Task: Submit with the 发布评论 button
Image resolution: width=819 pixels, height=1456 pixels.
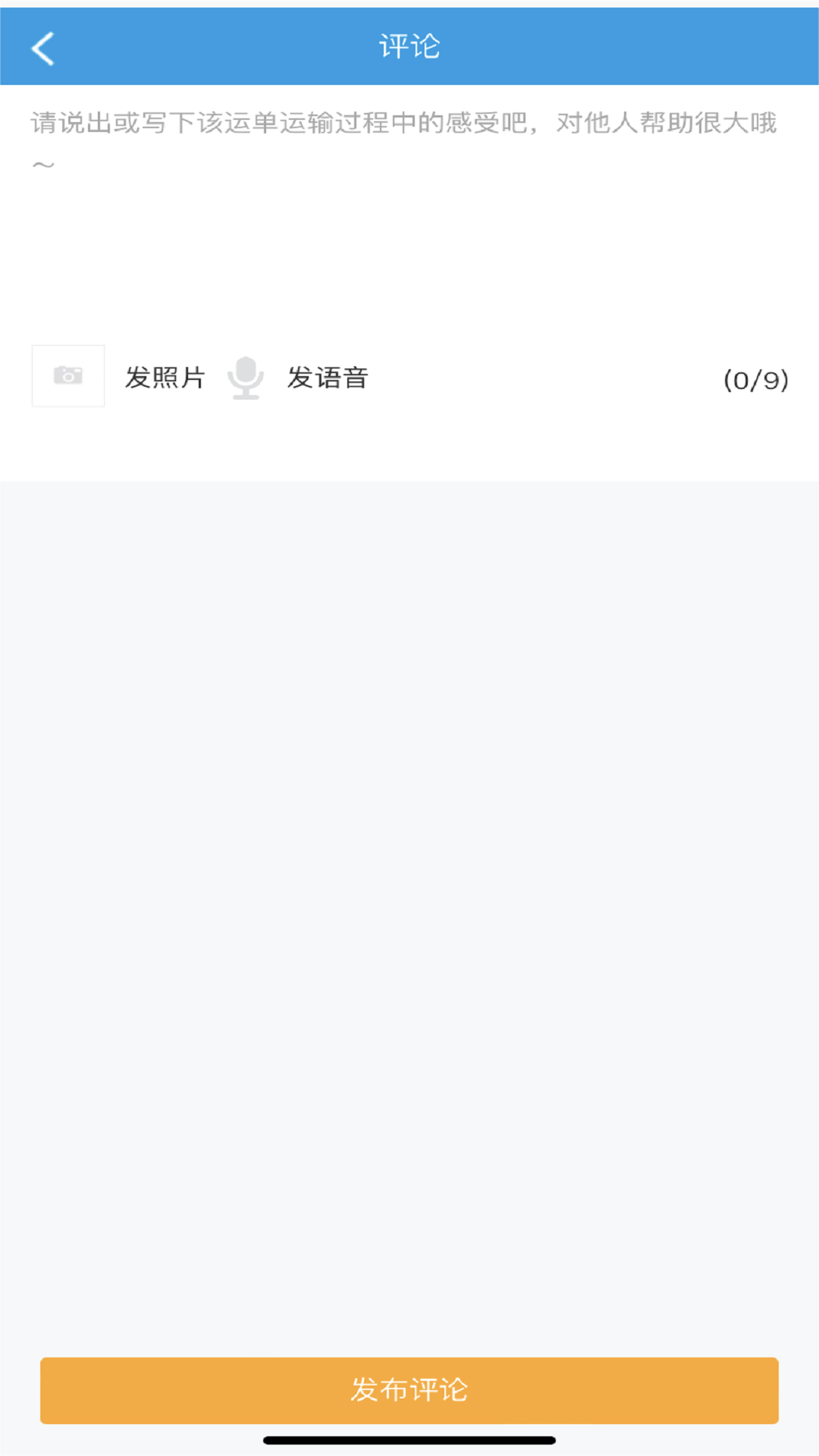Action: pyautogui.click(x=409, y=1390)
